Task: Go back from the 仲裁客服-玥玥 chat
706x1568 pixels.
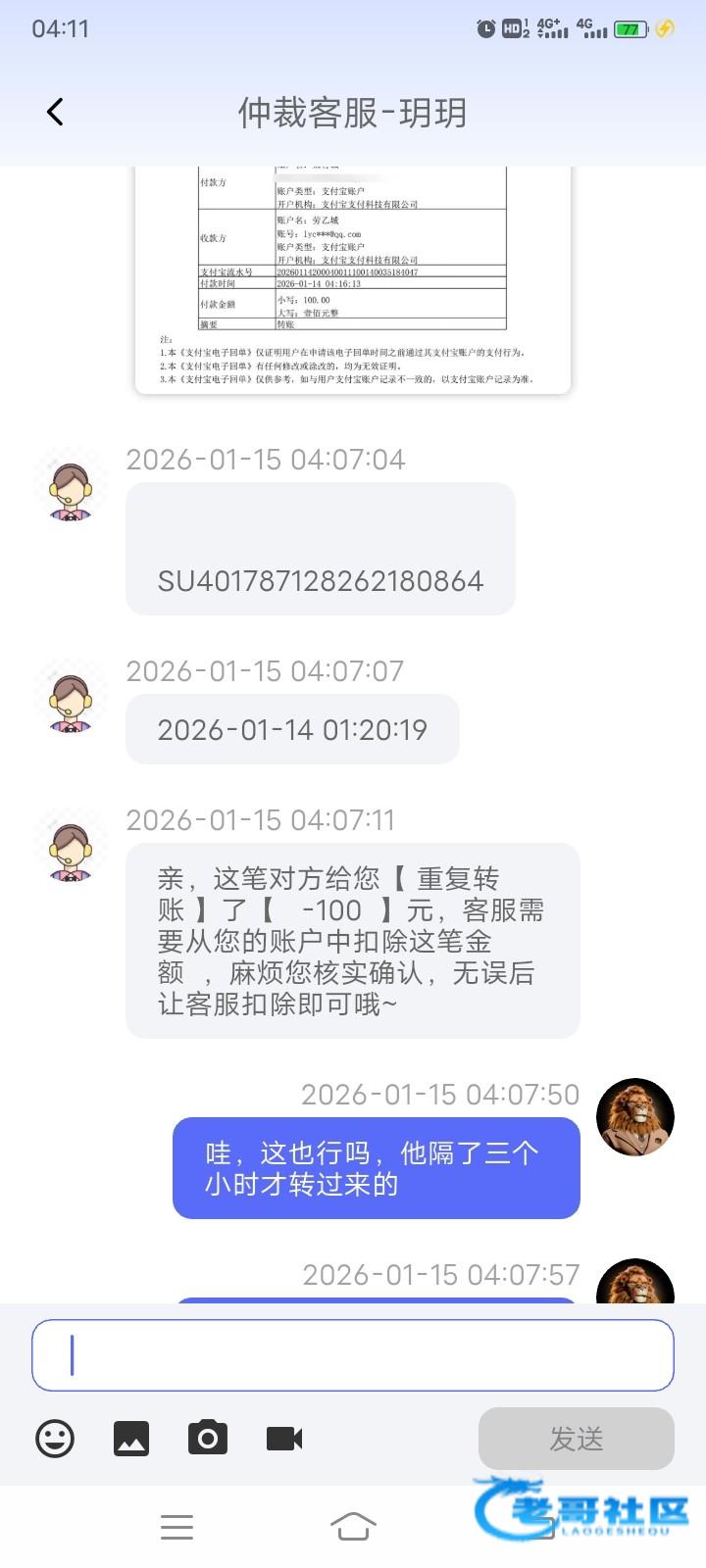Action: pos(55,113)
